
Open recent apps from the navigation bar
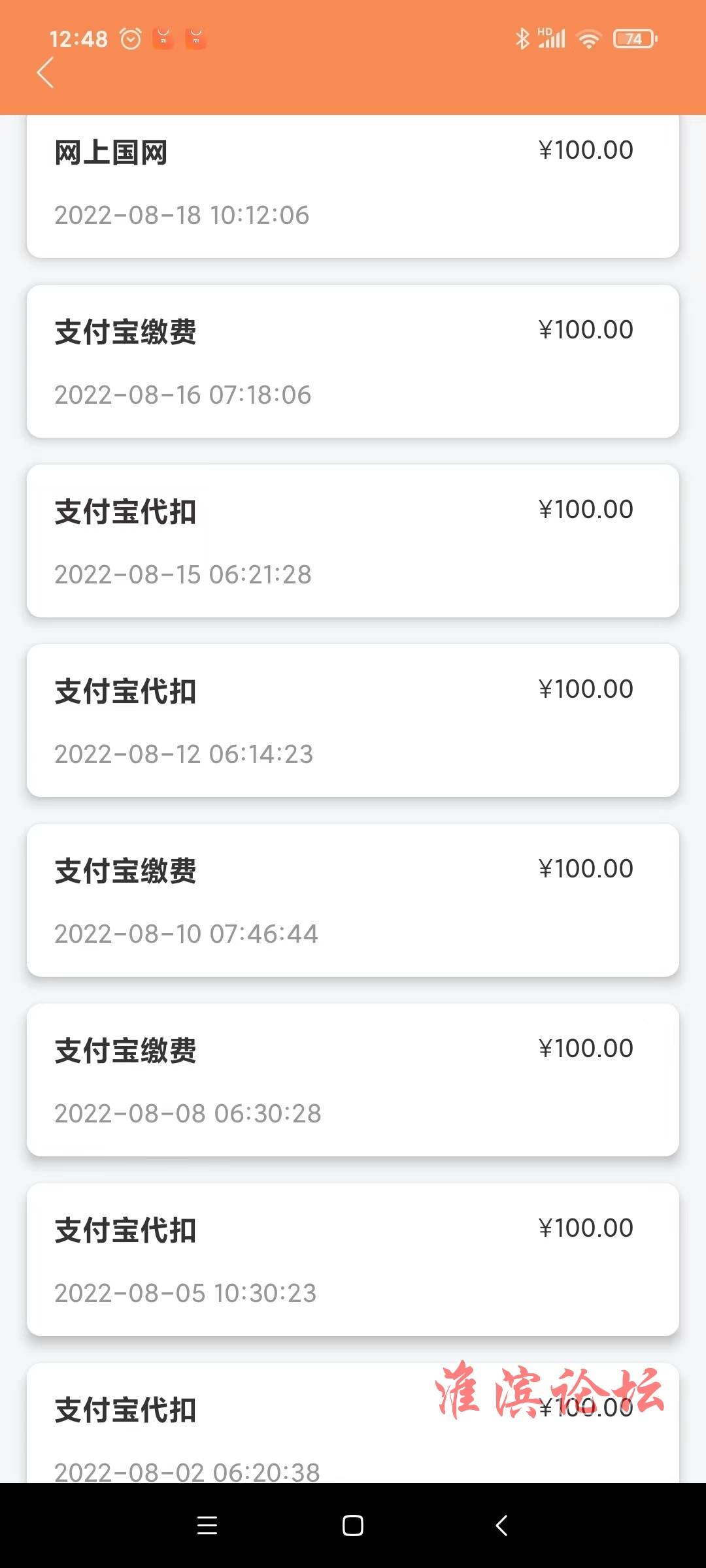click(207, 1526)
